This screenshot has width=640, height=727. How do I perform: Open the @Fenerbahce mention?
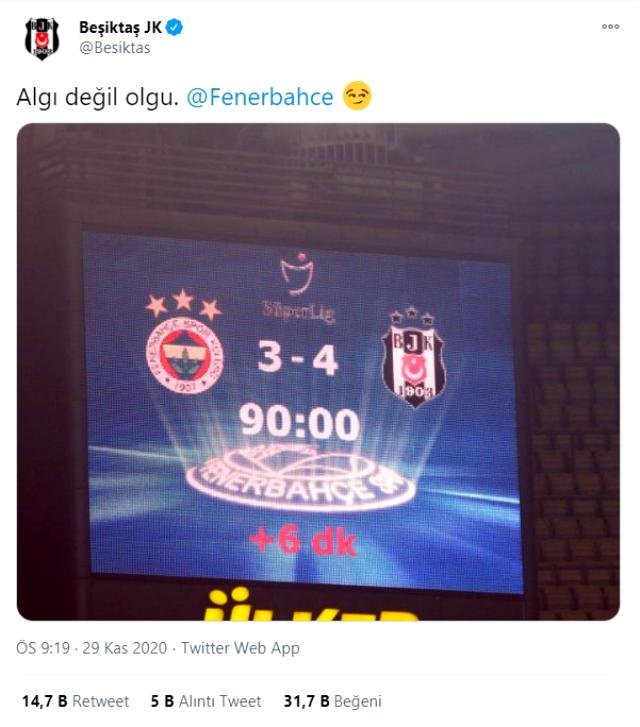pyautogui.click(x=260, y=97)
